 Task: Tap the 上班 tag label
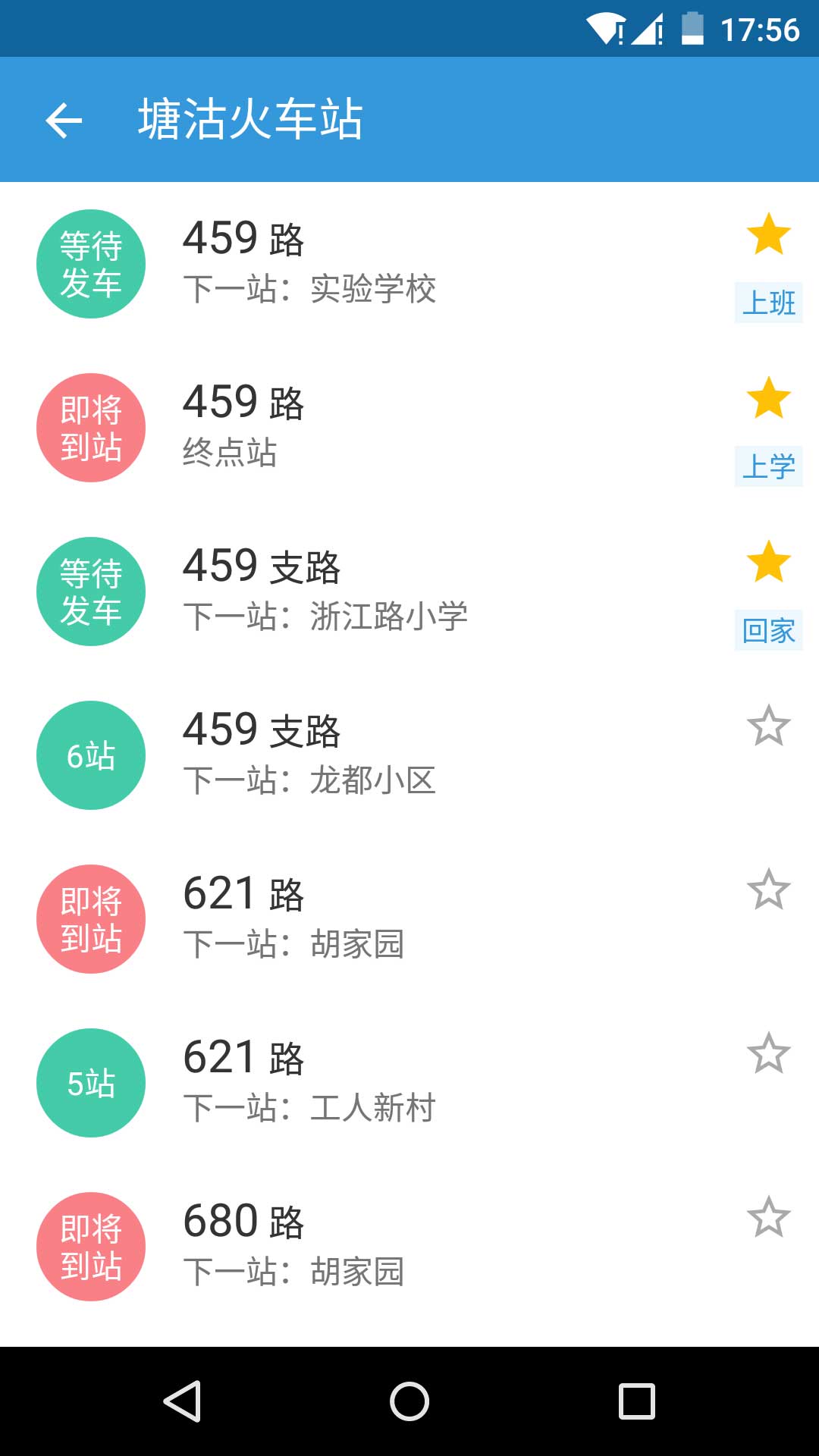pos(768,303)
